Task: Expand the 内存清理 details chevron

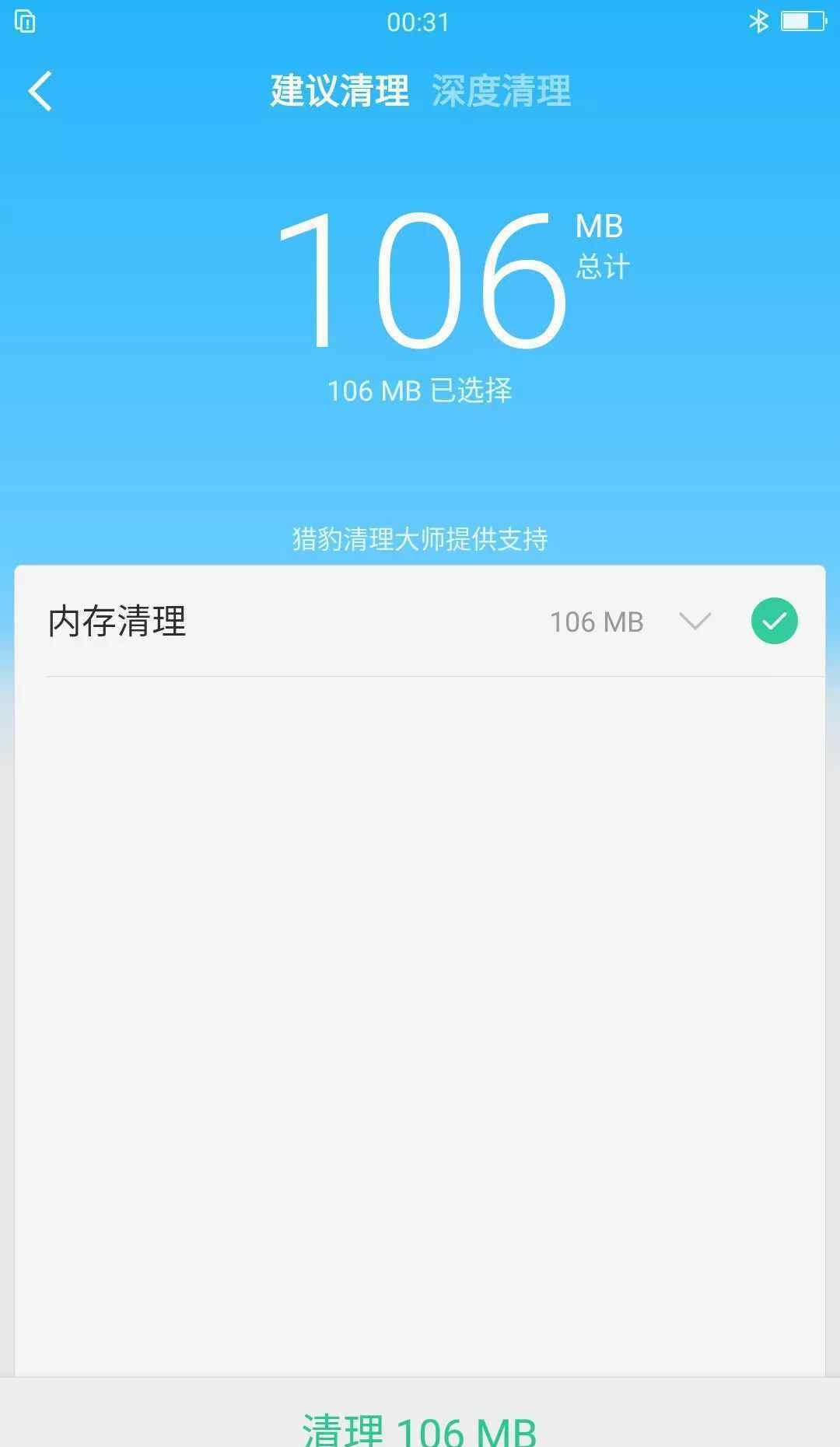Action: pos(695,621)
